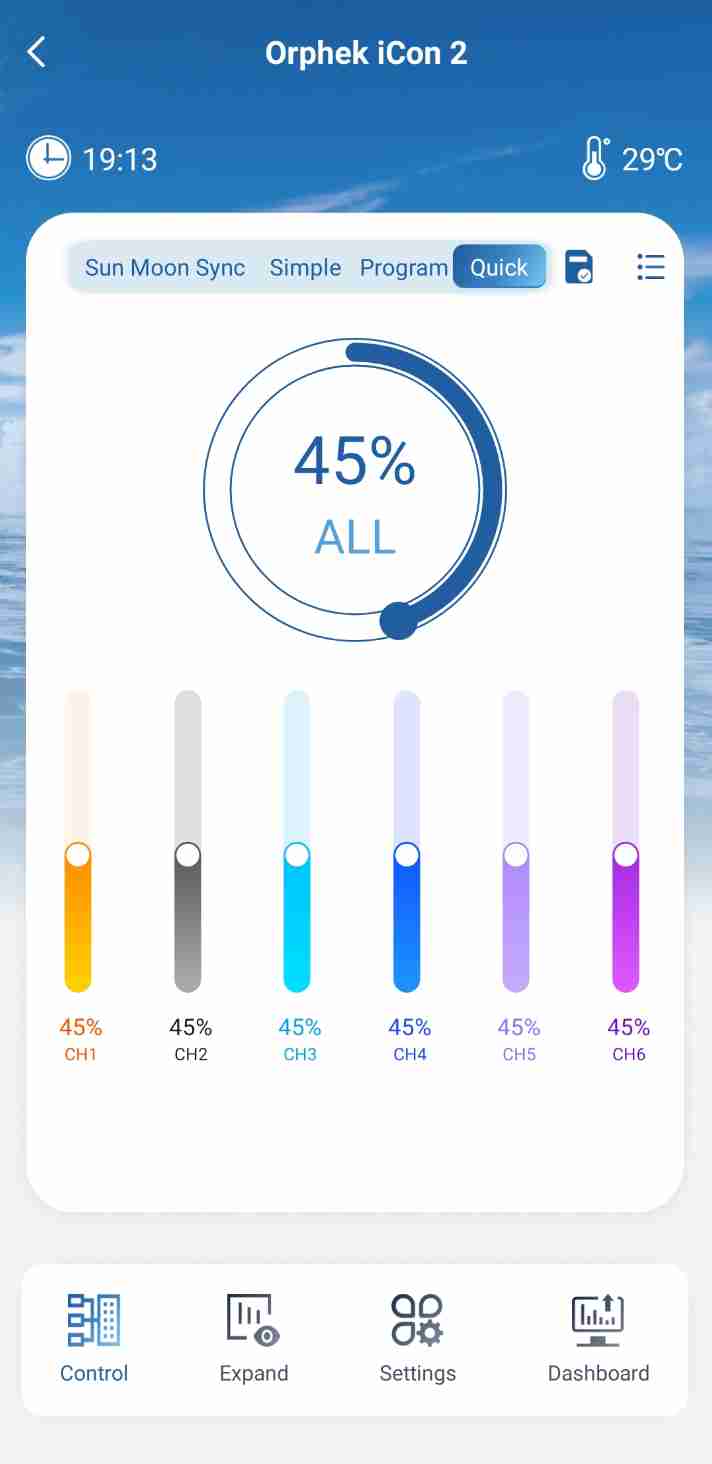The height and width of the screenshot is (1464, 712).
Task: Tap the CH2 gray slider handle
Action: (188, 855)
